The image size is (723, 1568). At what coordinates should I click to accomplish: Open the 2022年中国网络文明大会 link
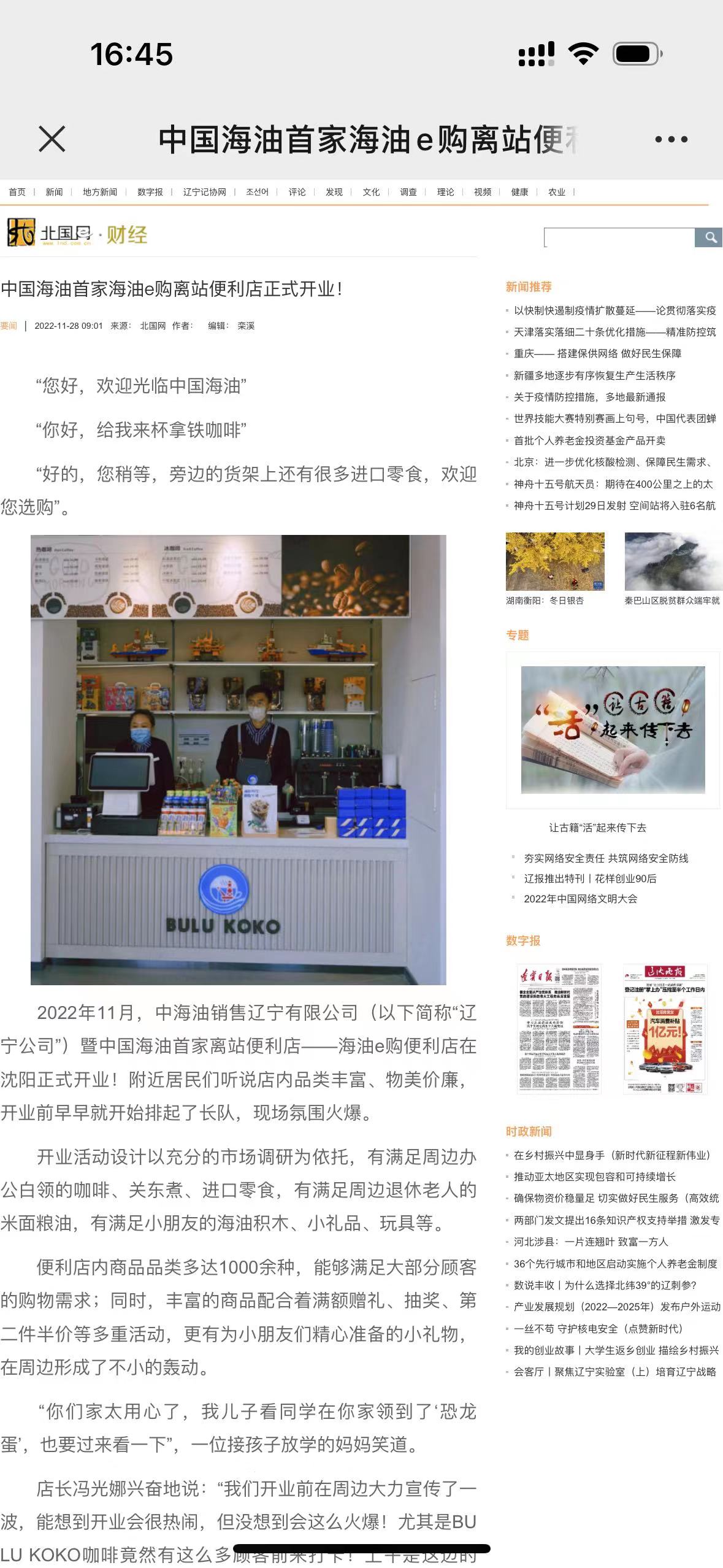point(581,899)
